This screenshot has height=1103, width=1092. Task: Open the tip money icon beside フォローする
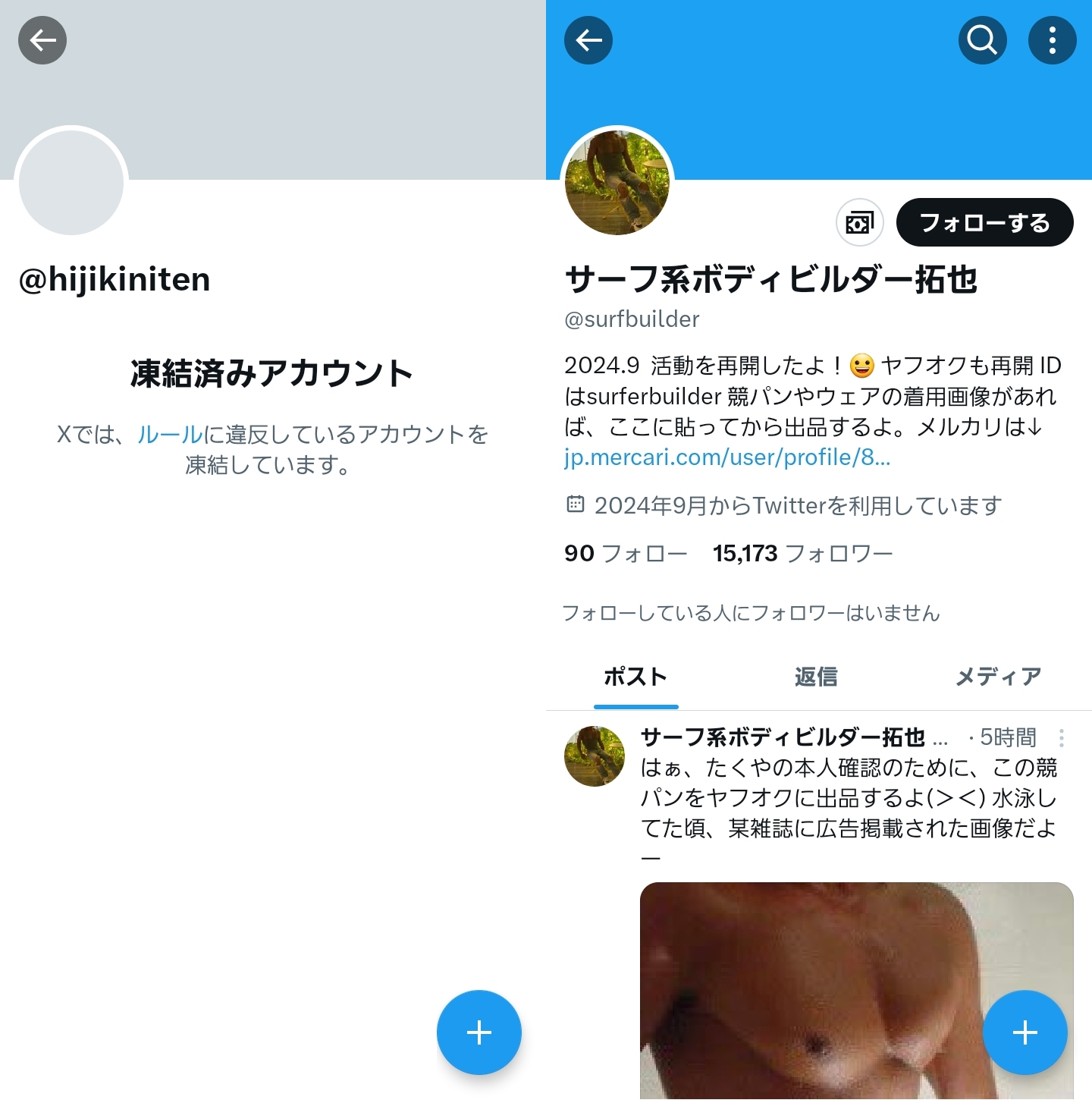859,223
